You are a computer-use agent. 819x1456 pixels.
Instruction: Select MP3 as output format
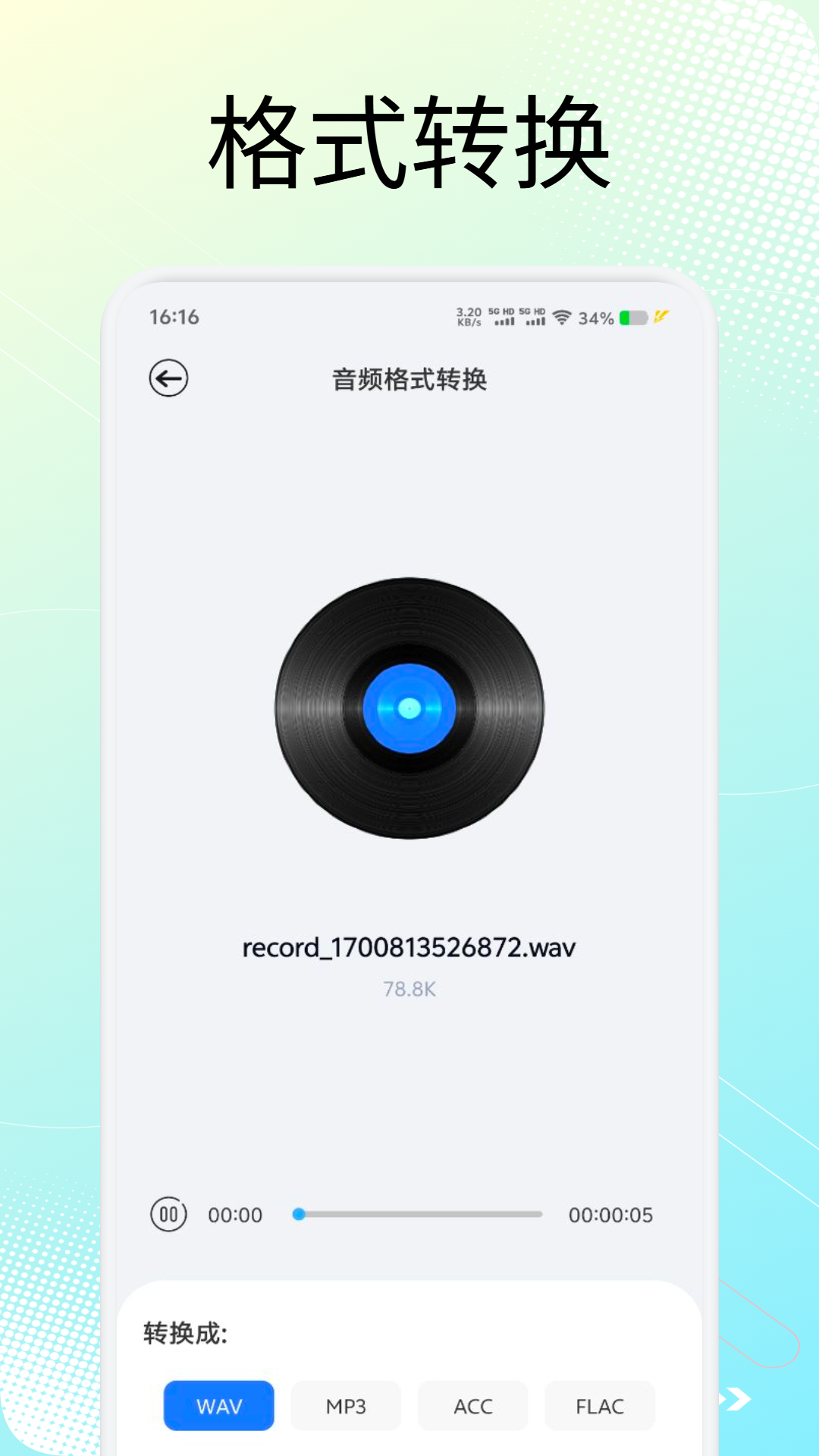coord(346,1406)
